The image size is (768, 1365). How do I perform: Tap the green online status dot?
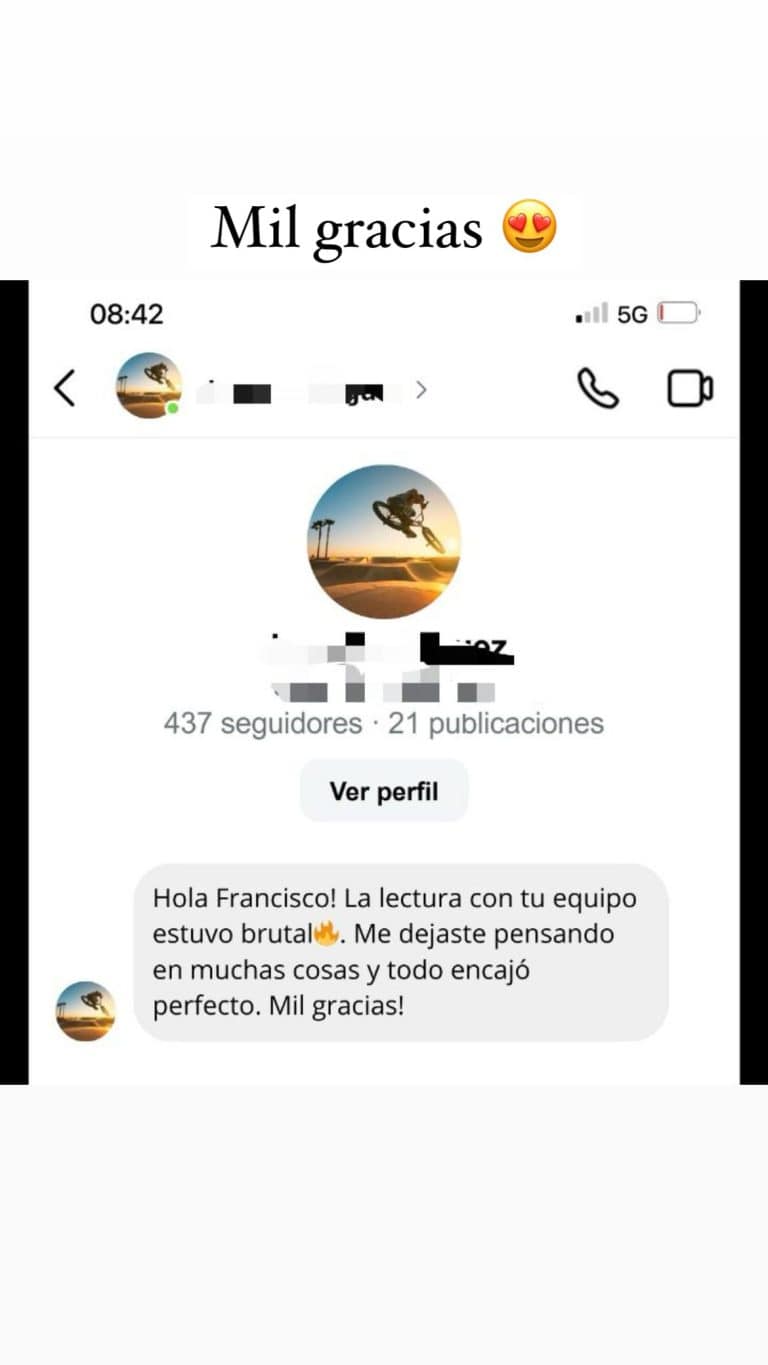[x=173, y=410]
